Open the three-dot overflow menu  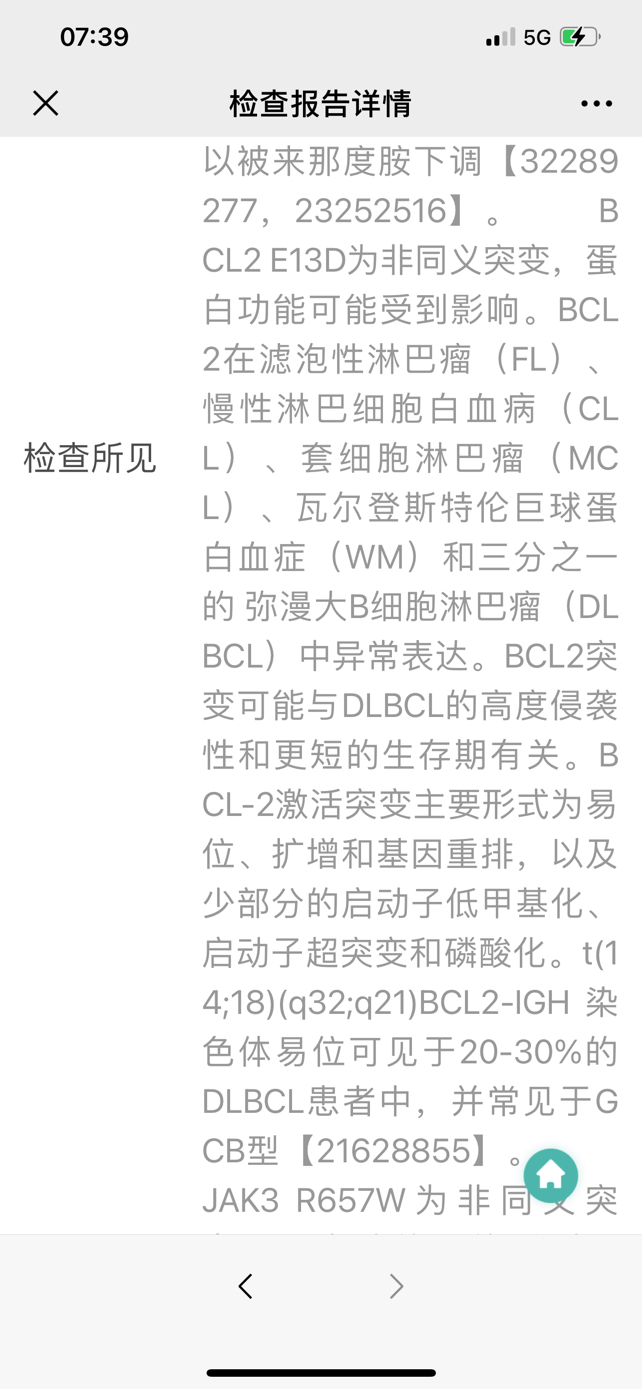point(596,104)
